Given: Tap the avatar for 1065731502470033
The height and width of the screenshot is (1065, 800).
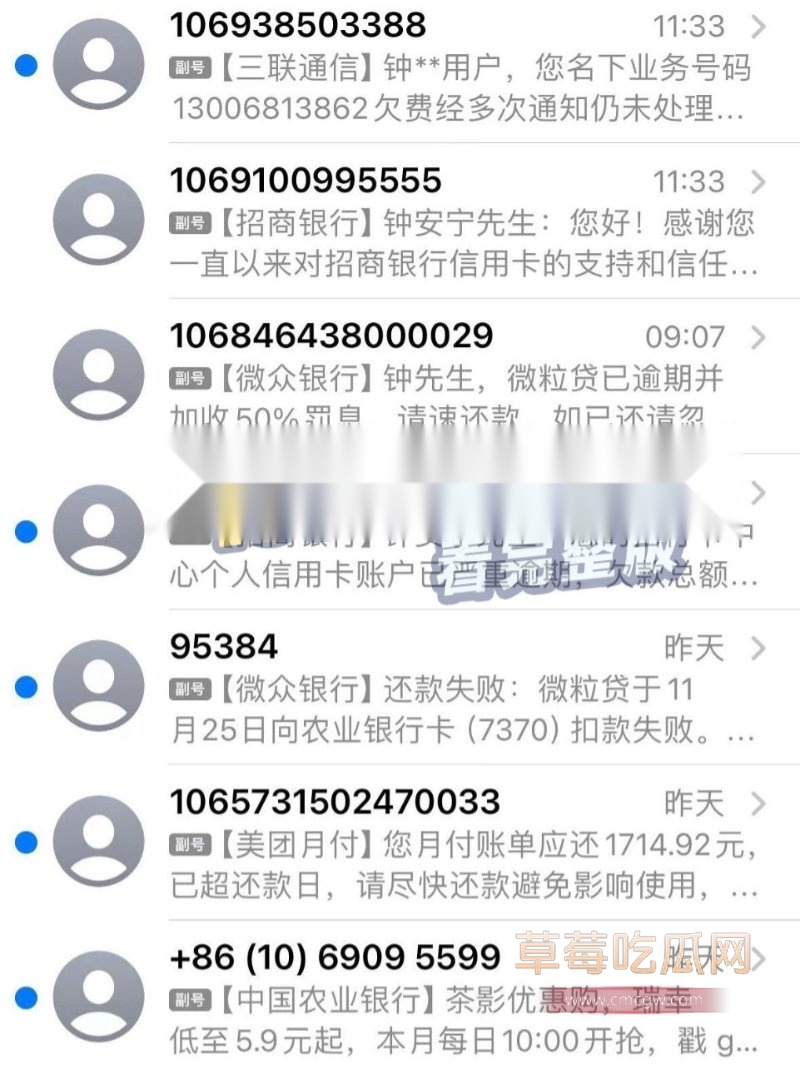Looking at the screenshot, I should tap(95, 840).
